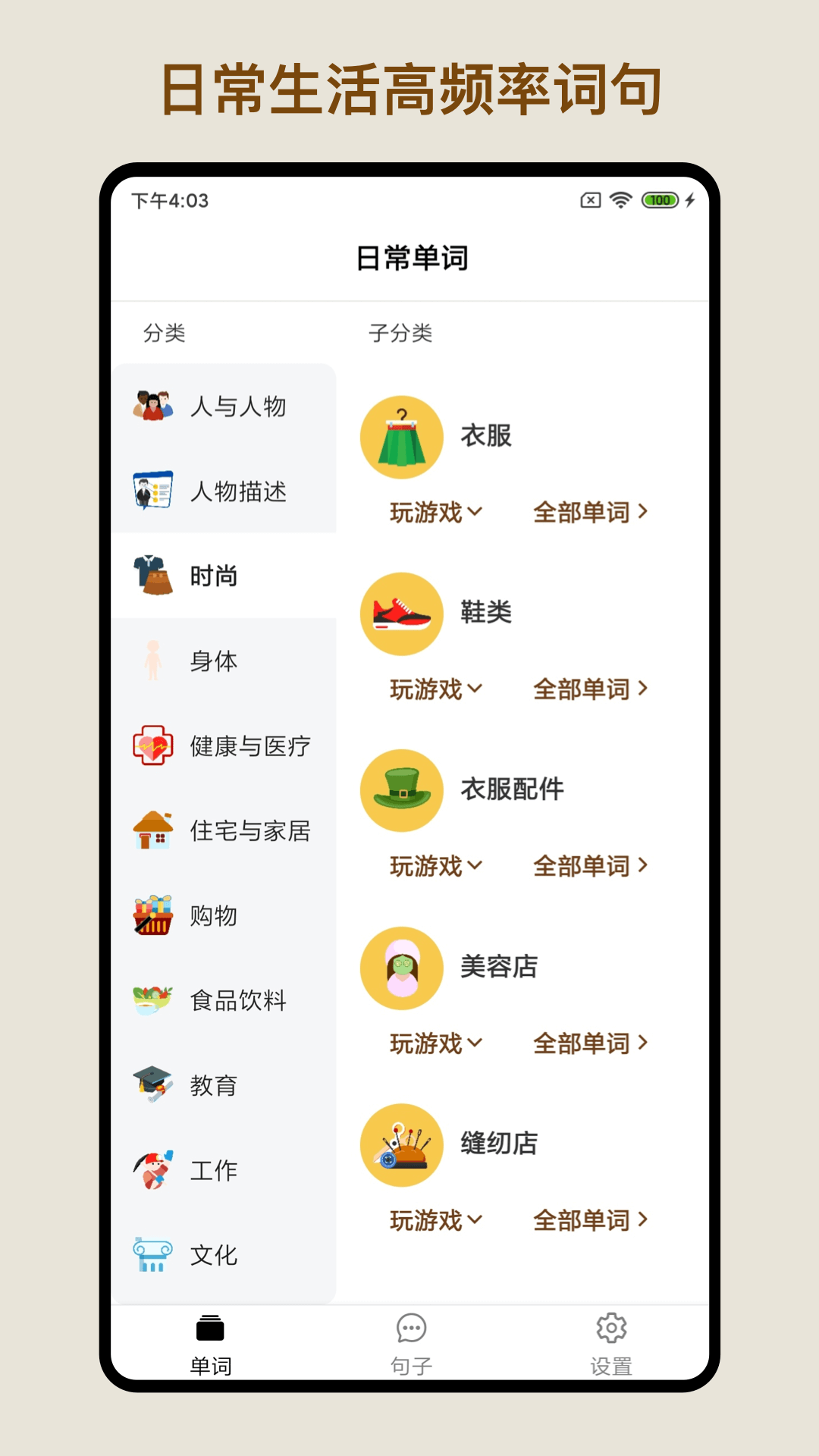Tap the 健康与医疗 medical cross icon
Viewport: 819px width, 1456px height.
point(153,746)
